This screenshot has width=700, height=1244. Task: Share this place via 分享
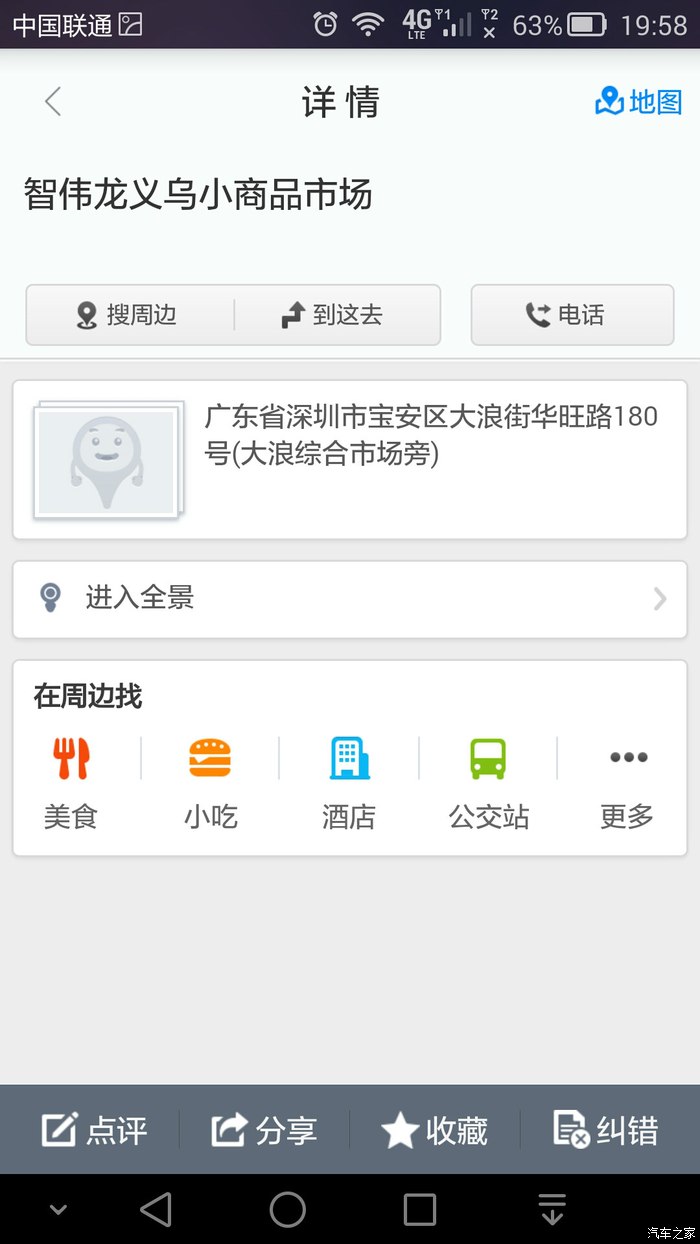264,1130
